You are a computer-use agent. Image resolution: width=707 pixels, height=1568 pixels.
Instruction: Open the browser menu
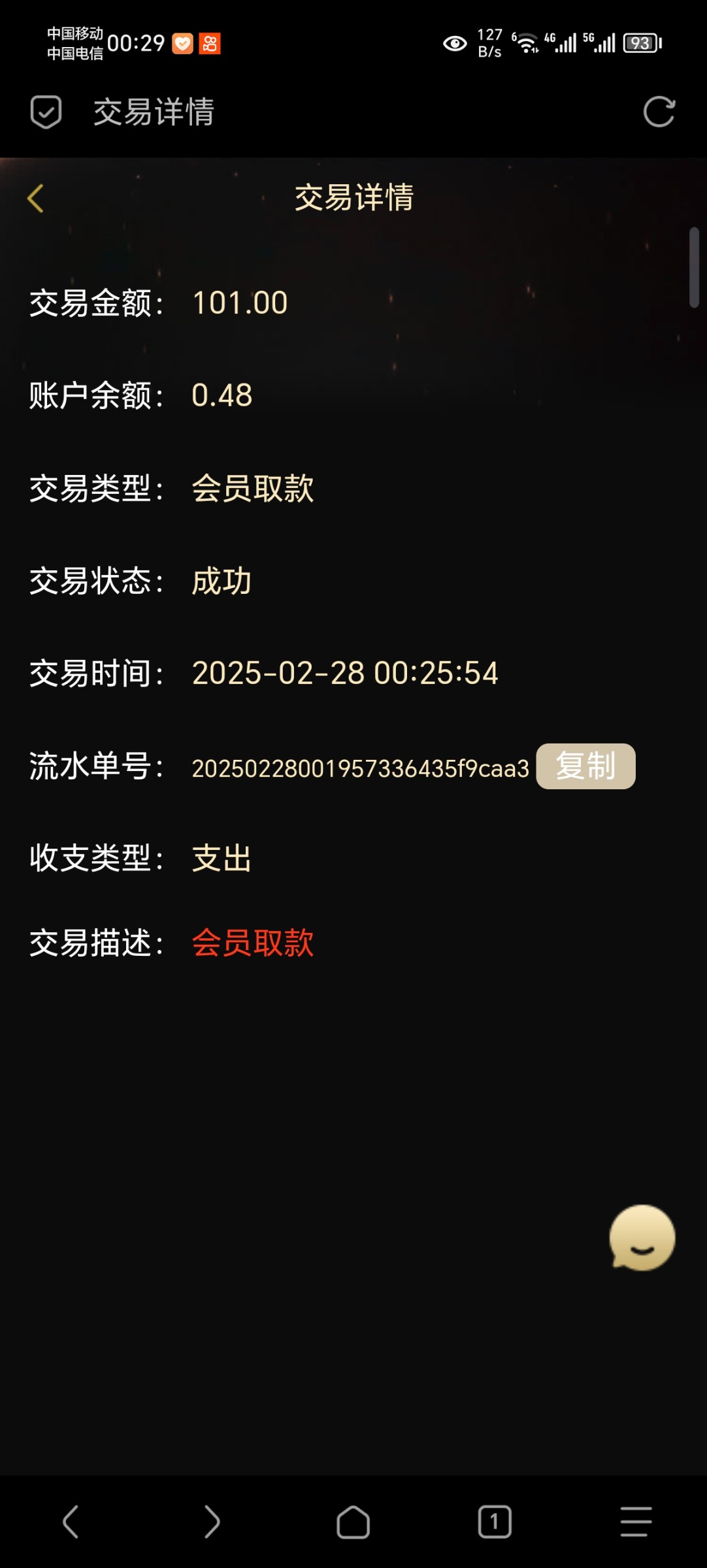point(636,1522)
